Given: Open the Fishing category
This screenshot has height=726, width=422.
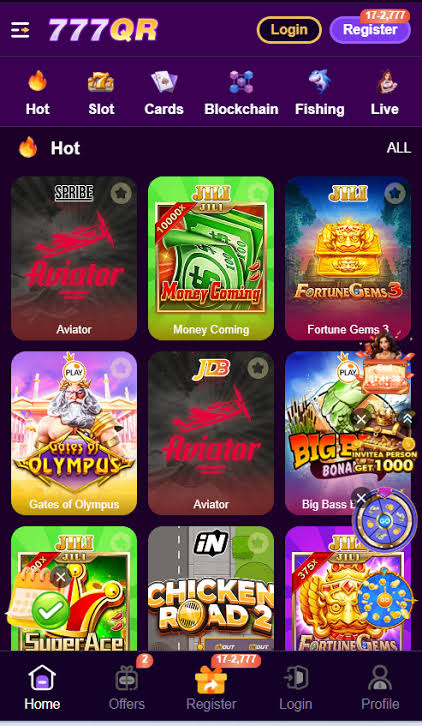Looking at the screenshot, I should pyautogui.click(x=320, y=92).
